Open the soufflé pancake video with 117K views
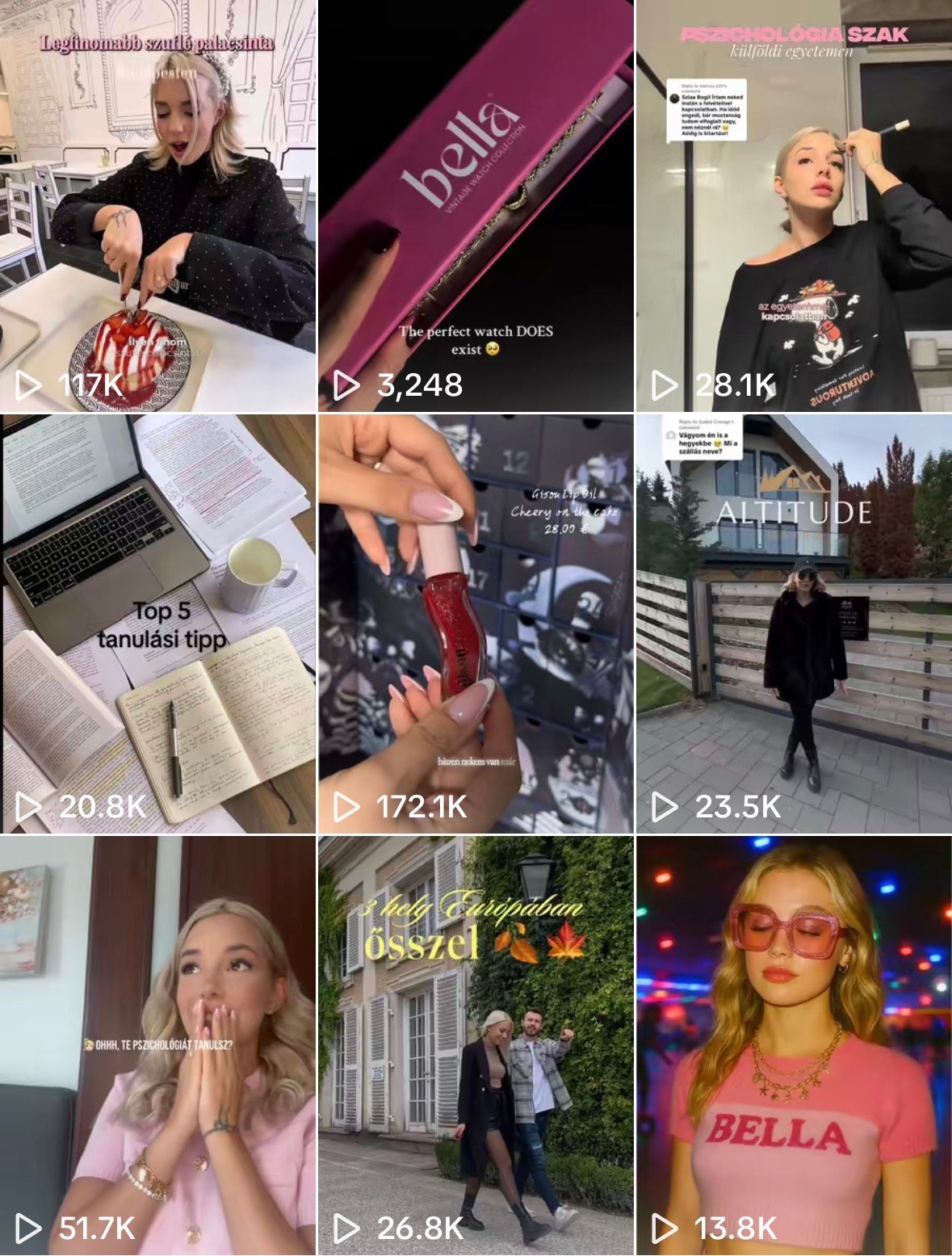The image size is (952, 1256). pyautogui.click(x=157, y=206)
